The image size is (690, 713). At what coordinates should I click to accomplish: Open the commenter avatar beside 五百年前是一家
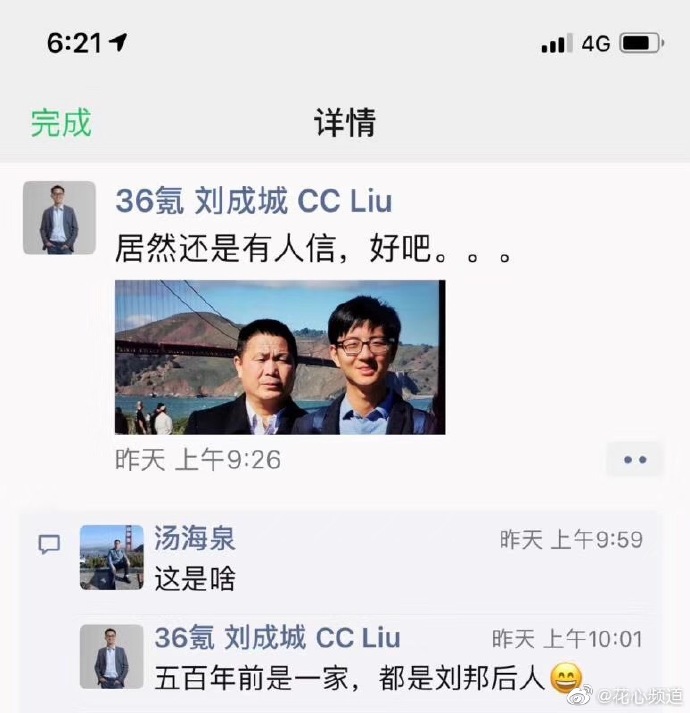pyautogui.click(x=112, y=656)
